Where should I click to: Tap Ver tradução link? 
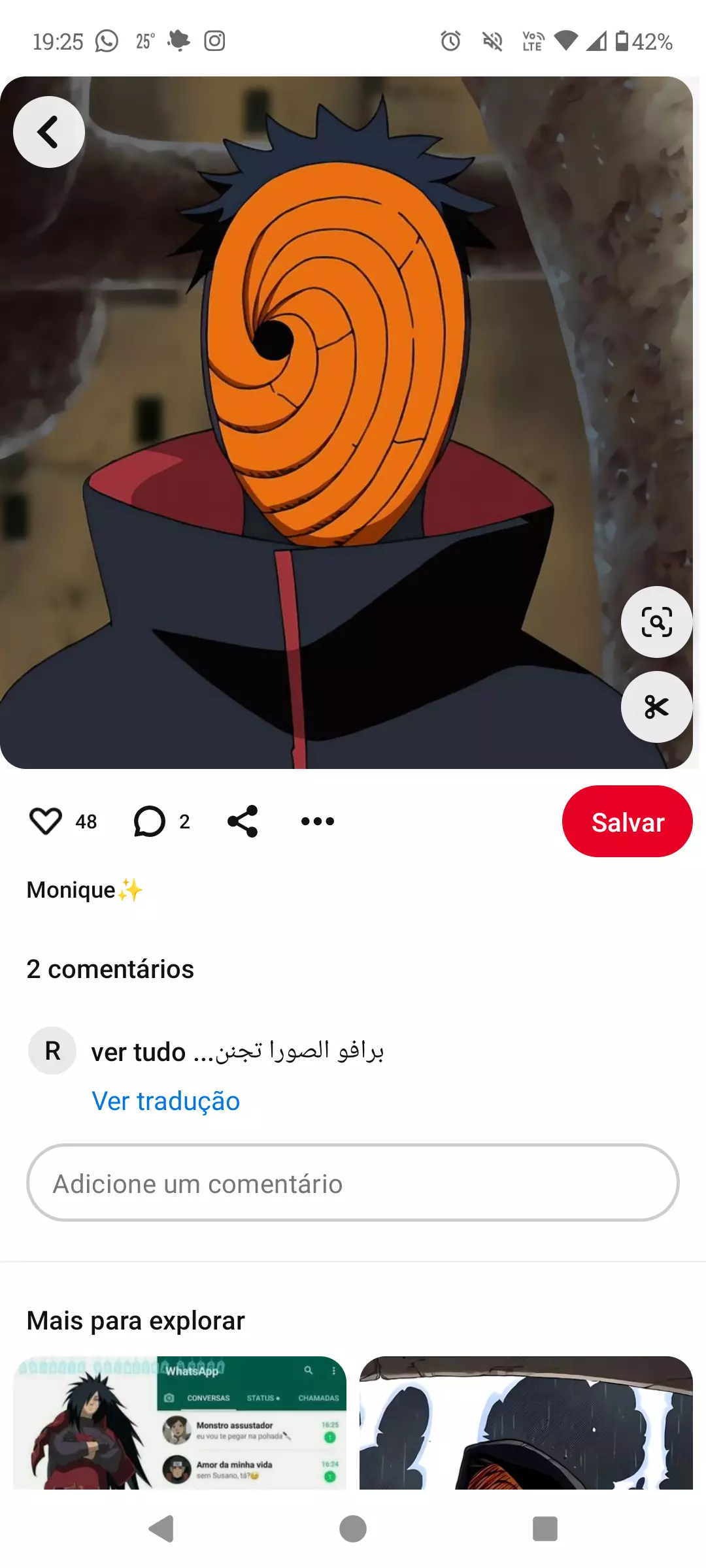(x=166, y=1101)
